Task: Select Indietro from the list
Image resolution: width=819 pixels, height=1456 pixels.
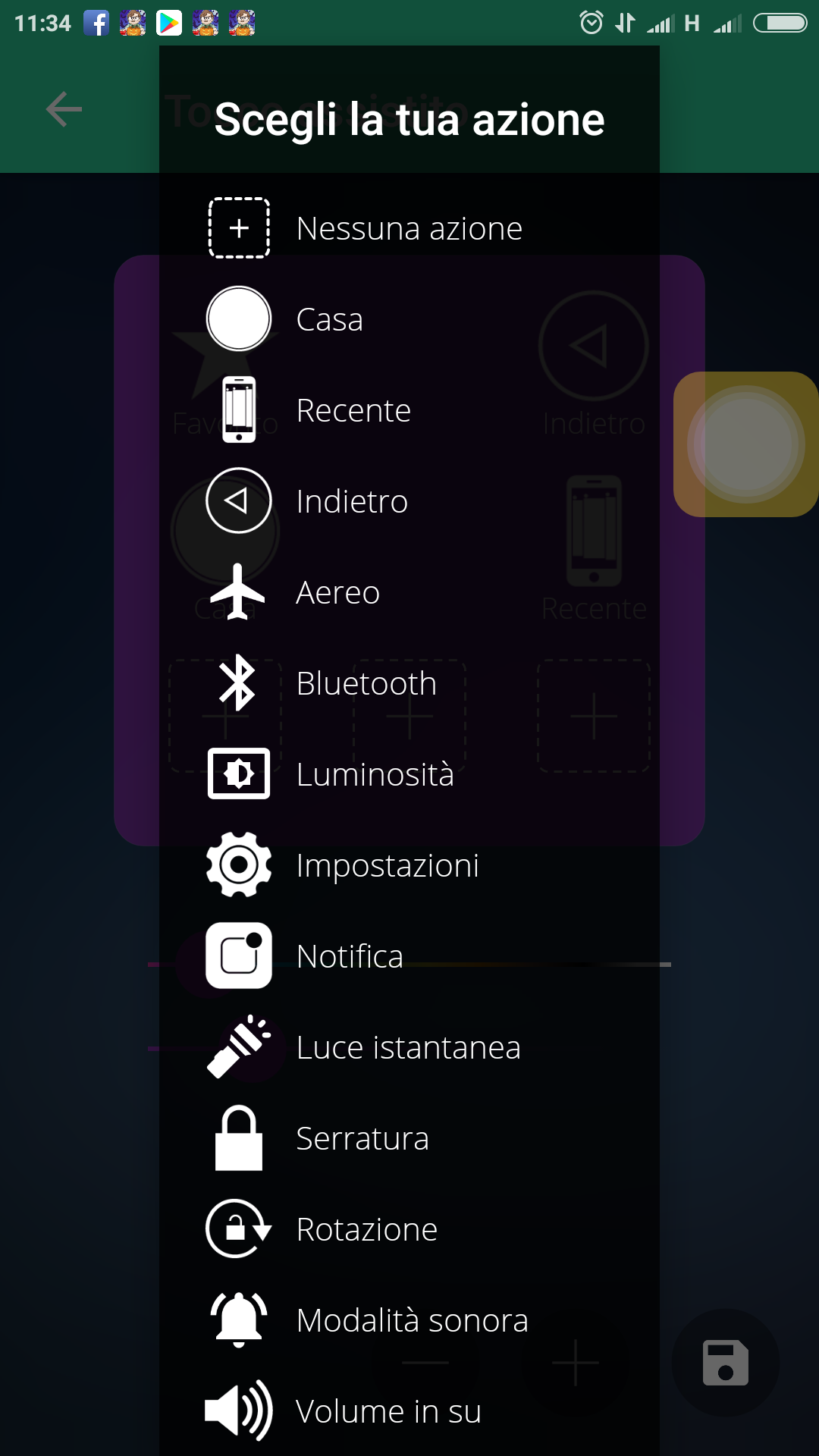Action: 409,501
